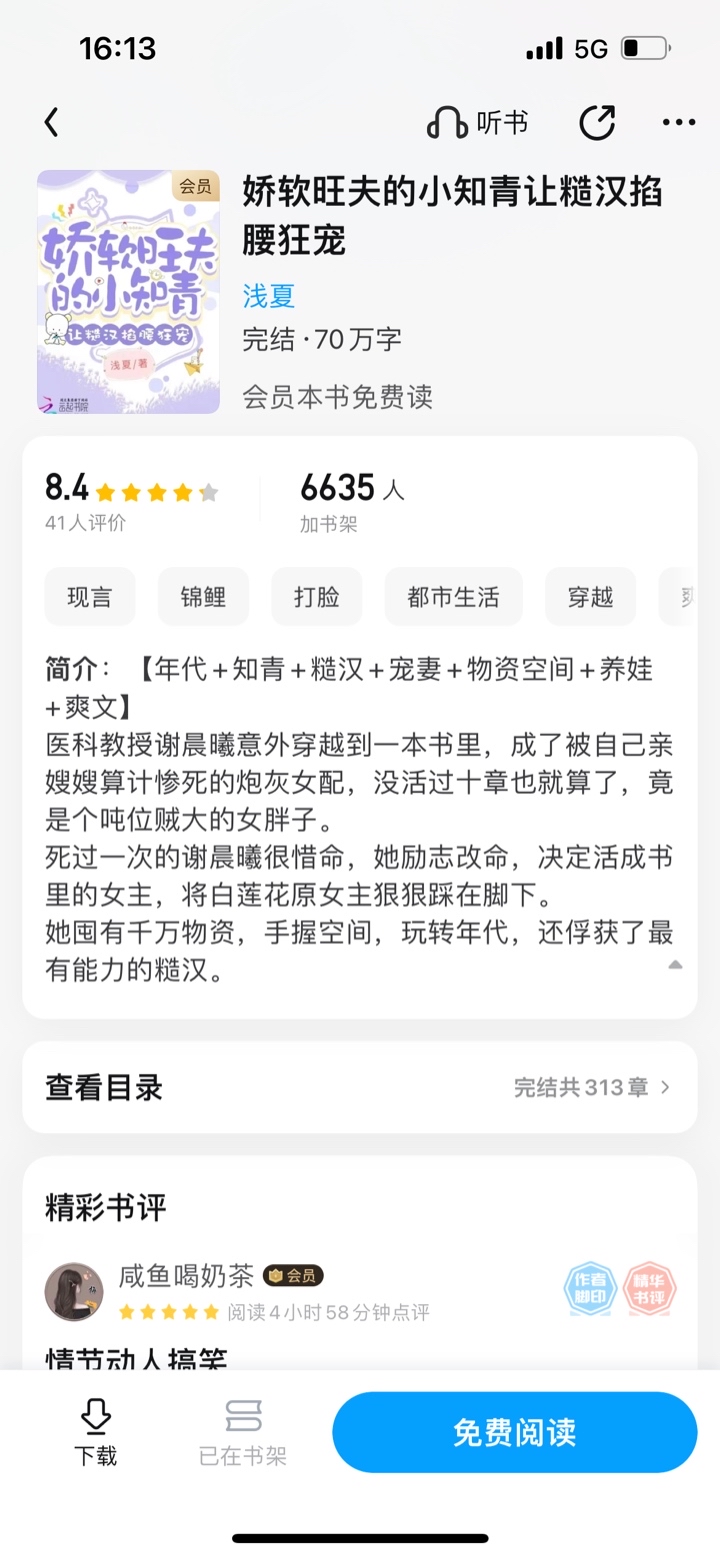Go back with the top-left arrow
720x1559 pixels.
[52, 123]
